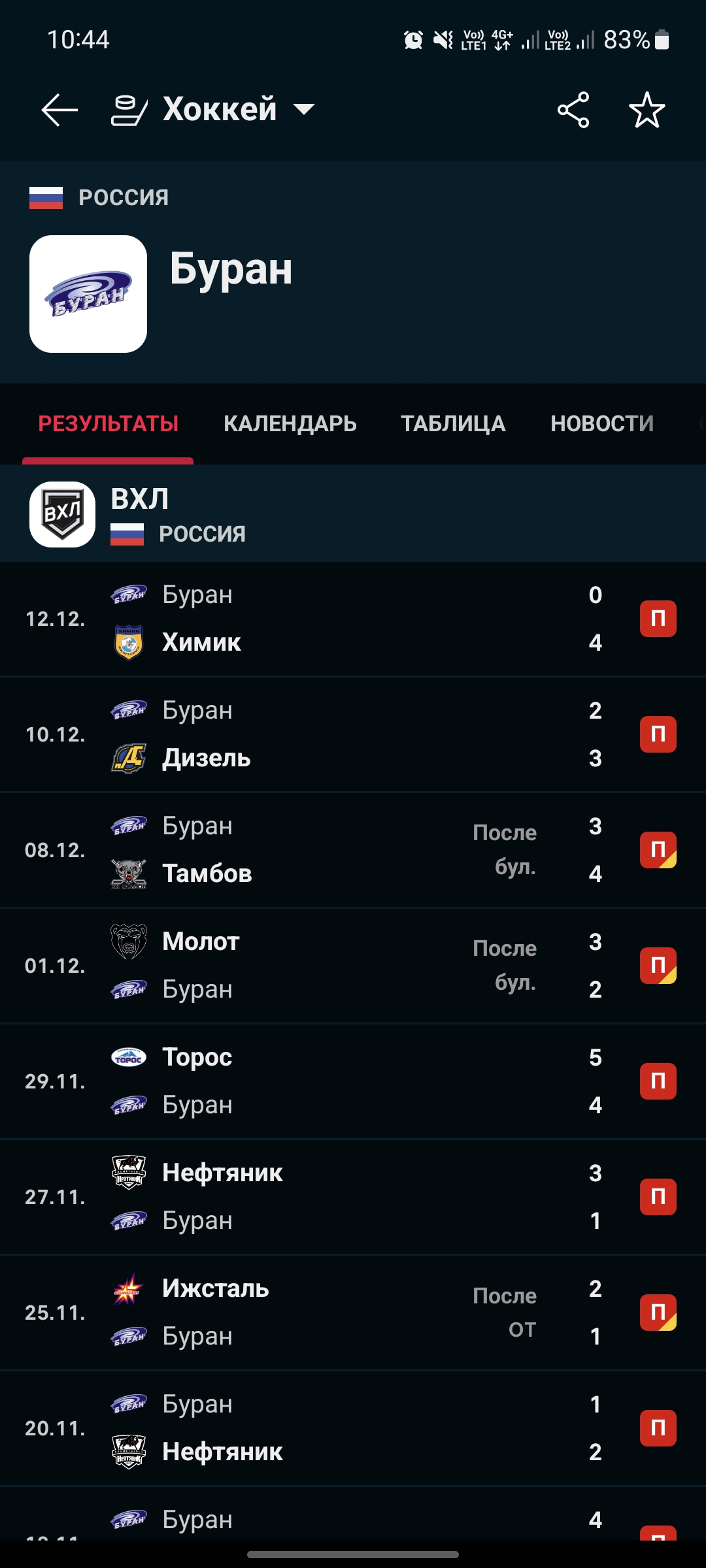Viewport: 706px width, 1568px height.
Task: Go back using the arrow icon
Action: coord(59,109)
